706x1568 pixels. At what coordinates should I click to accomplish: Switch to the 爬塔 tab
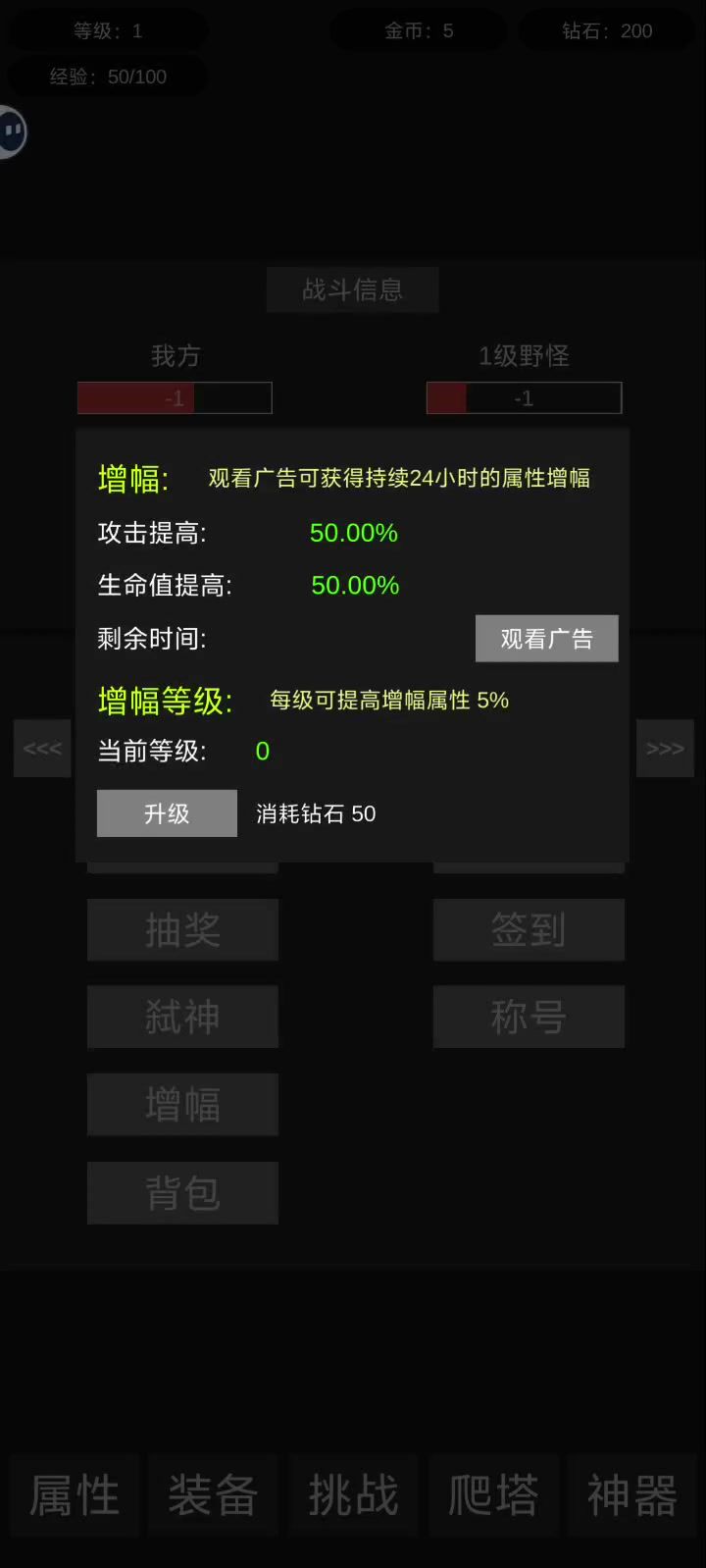493,1496
